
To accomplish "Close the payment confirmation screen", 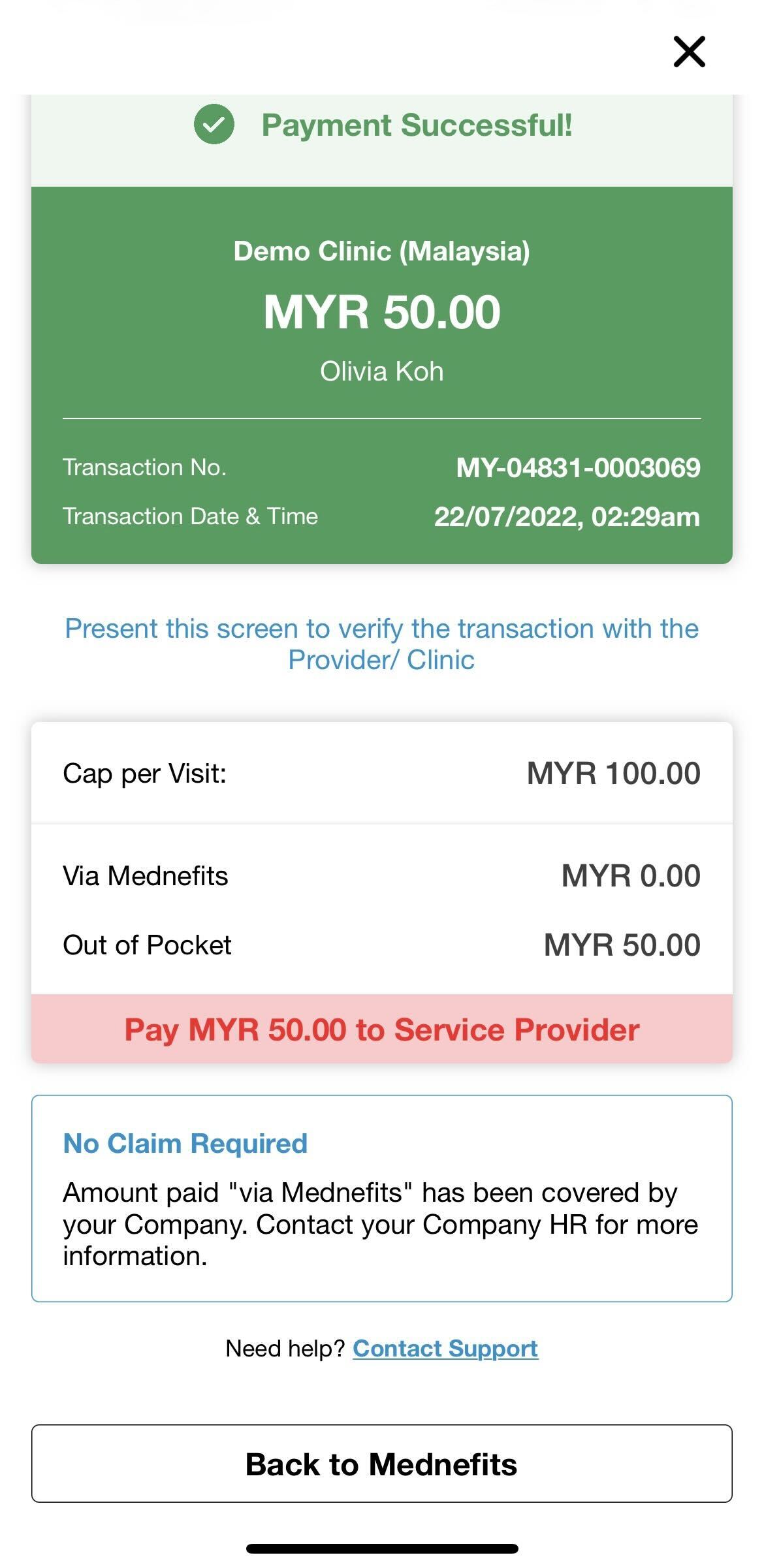I will point(689,52).
